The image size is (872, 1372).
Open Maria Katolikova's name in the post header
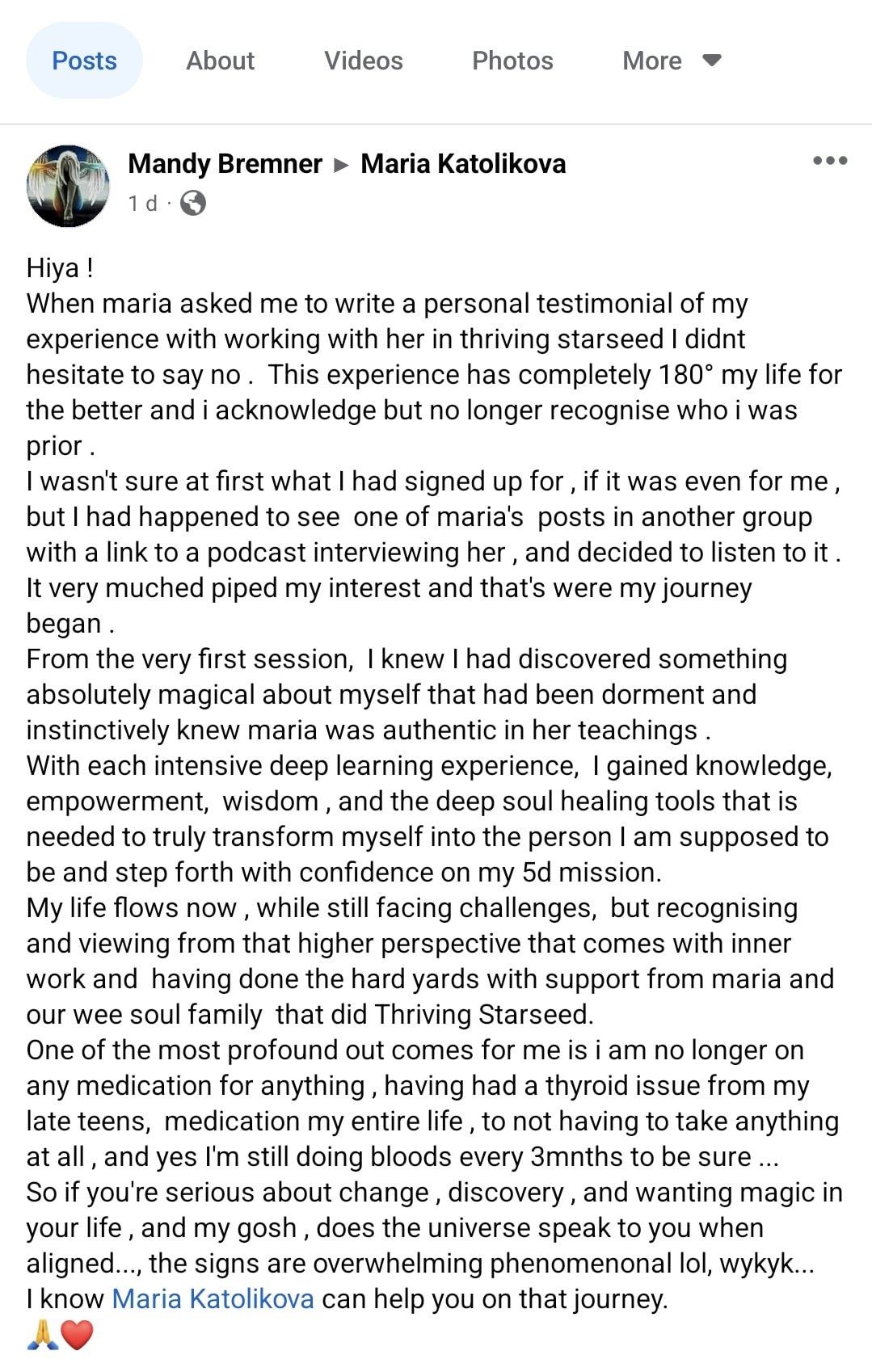pyautogui.click(x=463, y=164)
